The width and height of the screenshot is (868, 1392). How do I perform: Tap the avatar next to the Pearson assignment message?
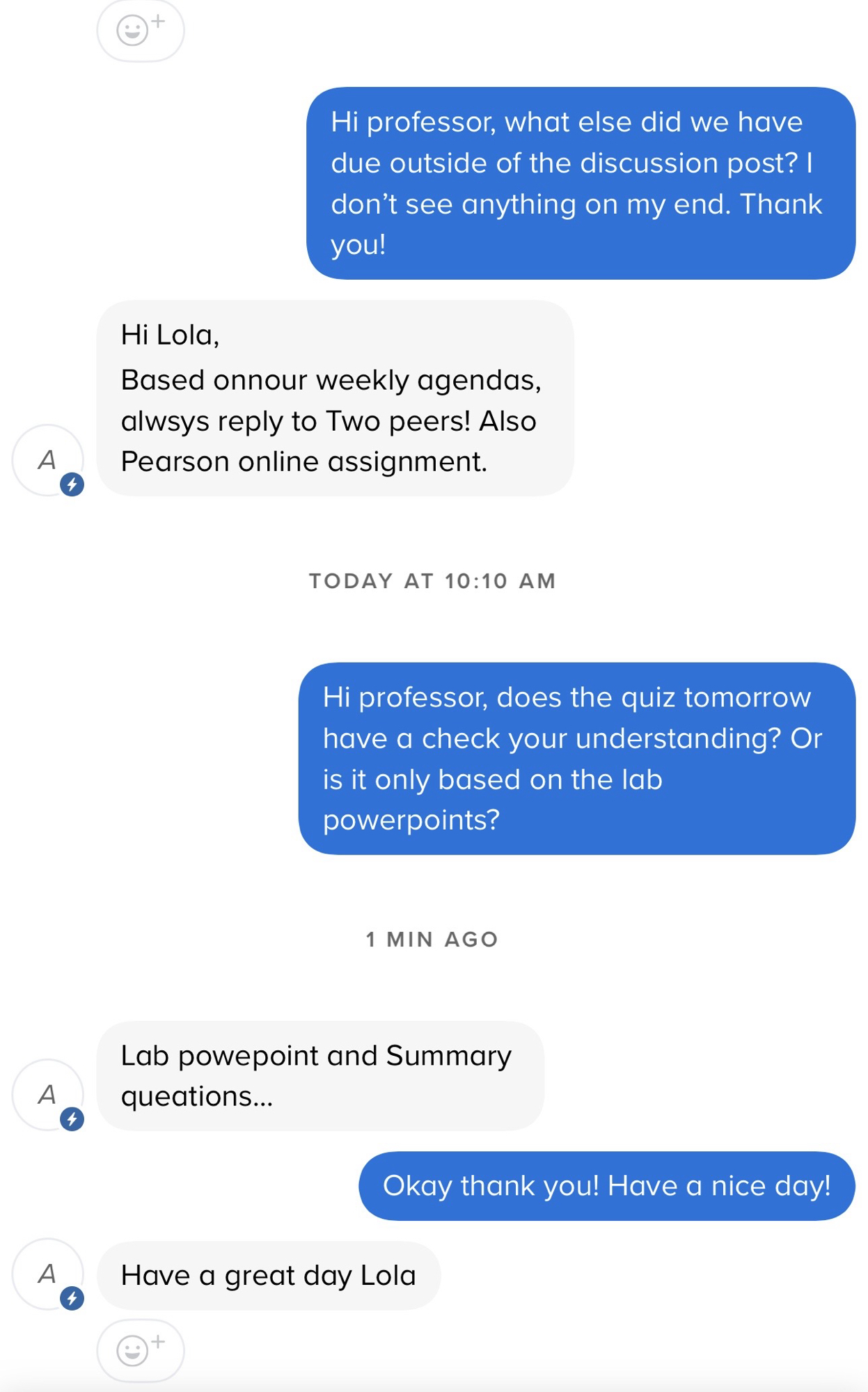(47, 460)
